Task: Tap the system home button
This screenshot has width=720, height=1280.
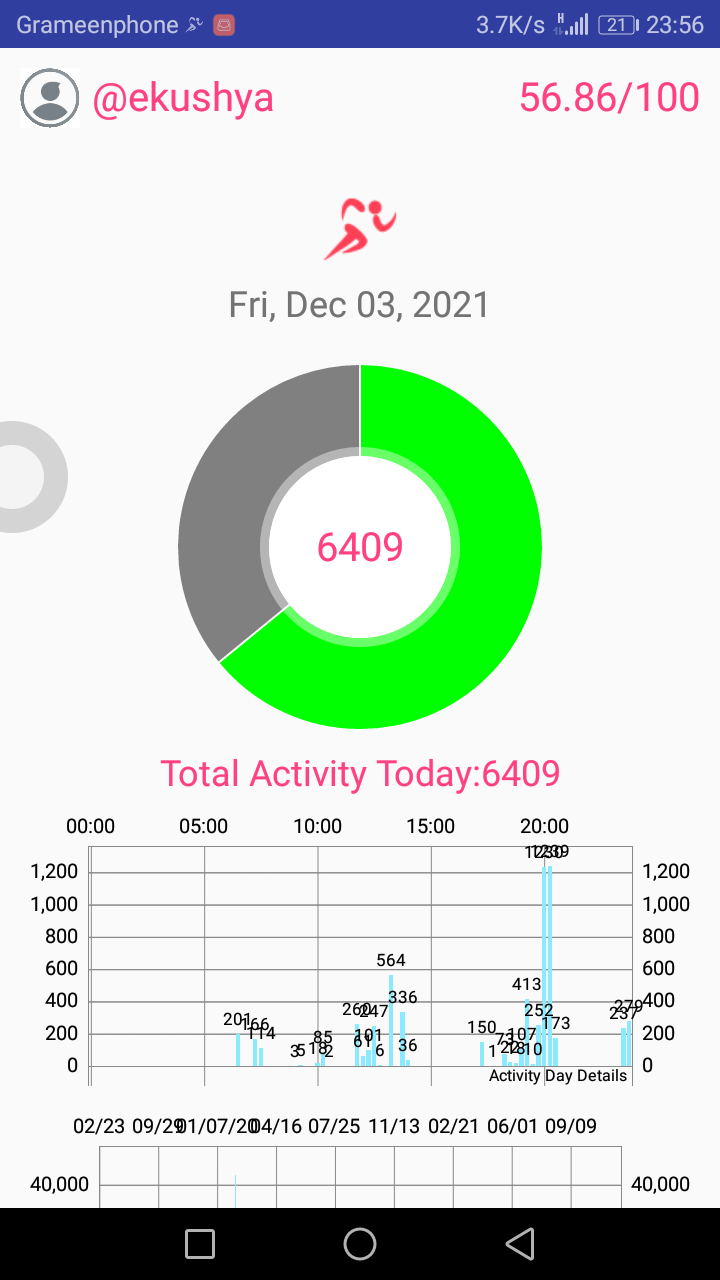Action: (360, 1244)
